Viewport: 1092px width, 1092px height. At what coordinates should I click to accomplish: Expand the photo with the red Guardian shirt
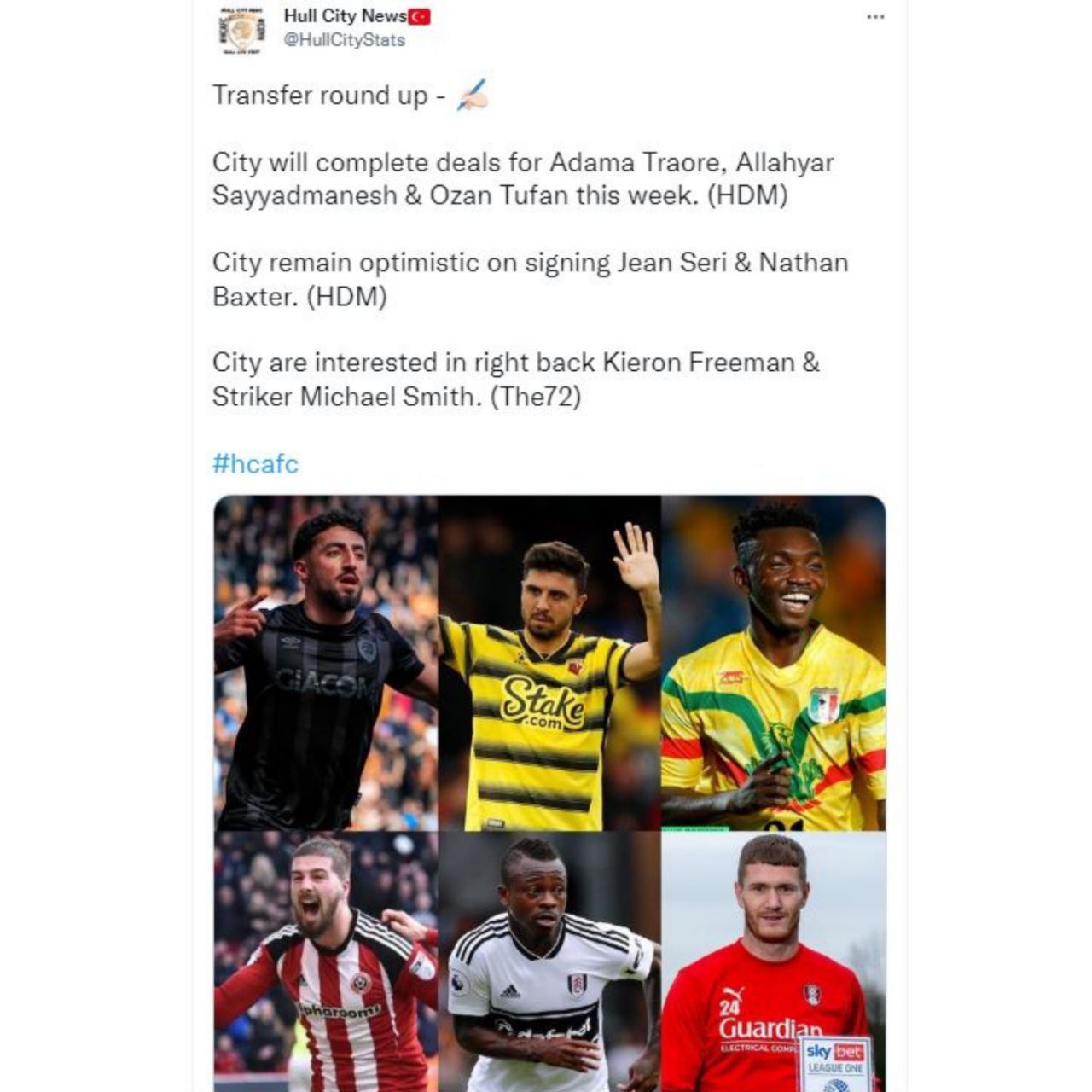774,961
